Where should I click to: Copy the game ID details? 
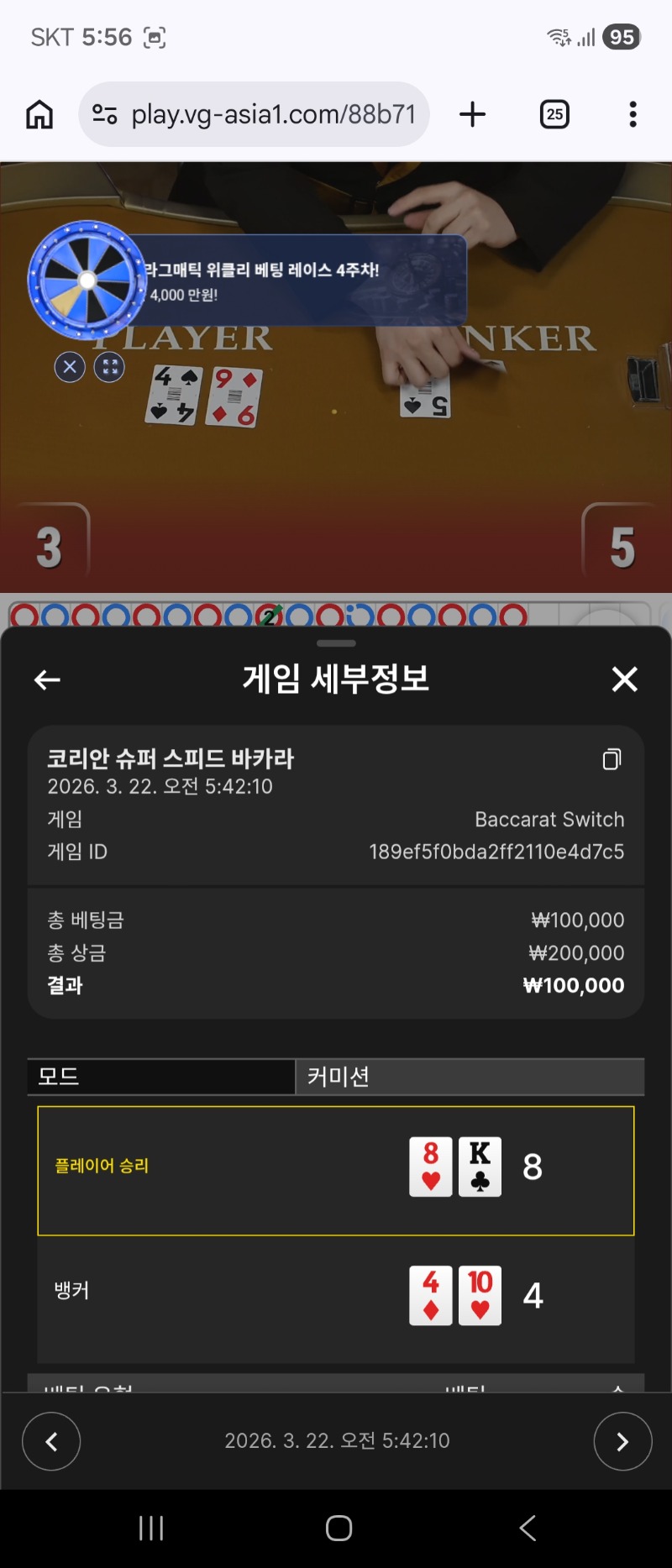[612, 759]
